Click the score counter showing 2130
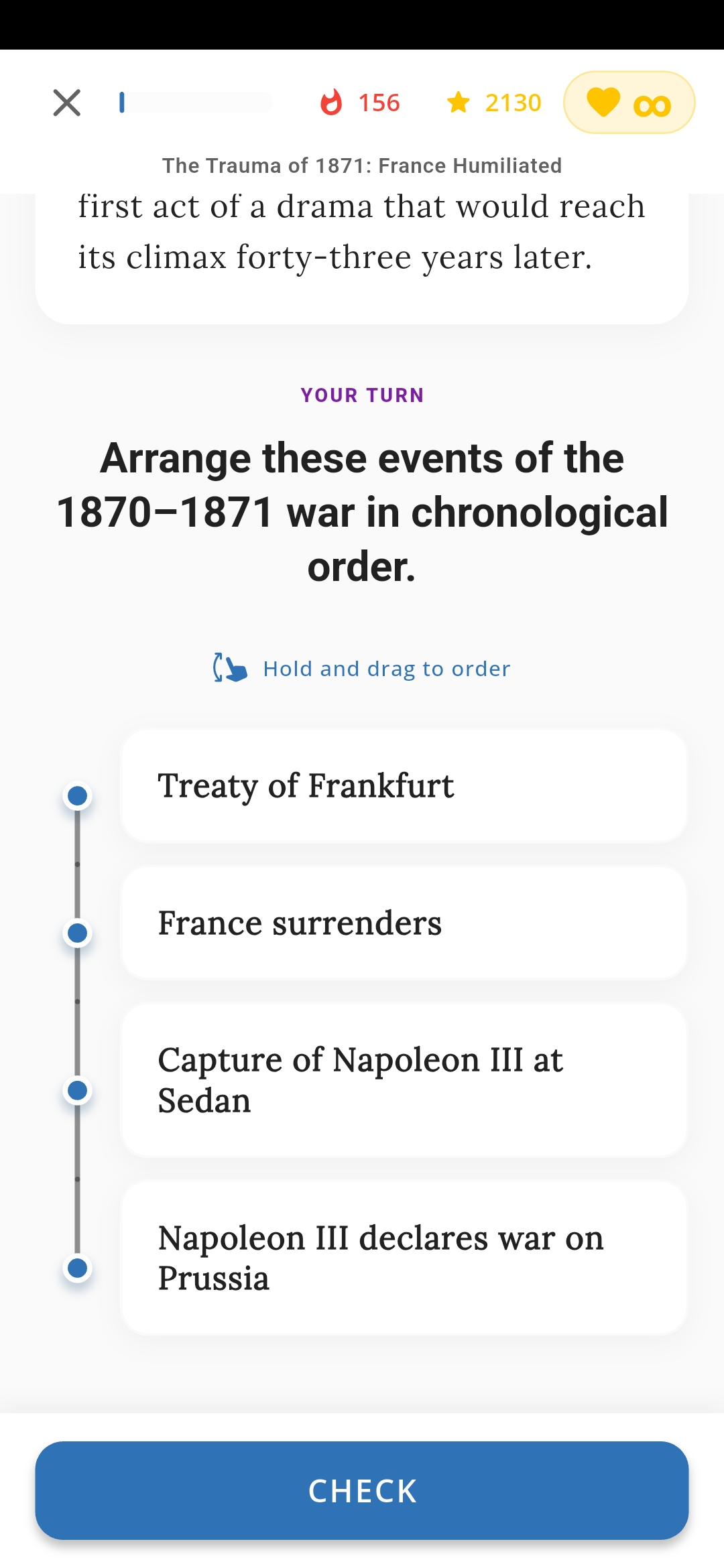 coord(511,102)
